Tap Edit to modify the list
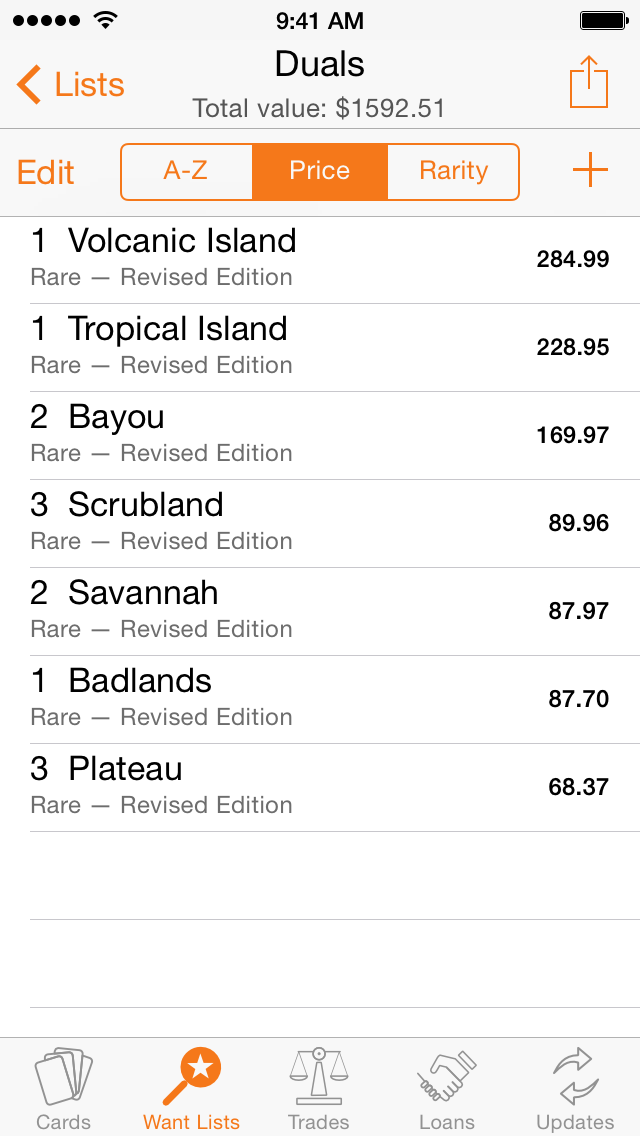Screen dimensions: 640x1136 pyautogui.click(x=46, y=172)
